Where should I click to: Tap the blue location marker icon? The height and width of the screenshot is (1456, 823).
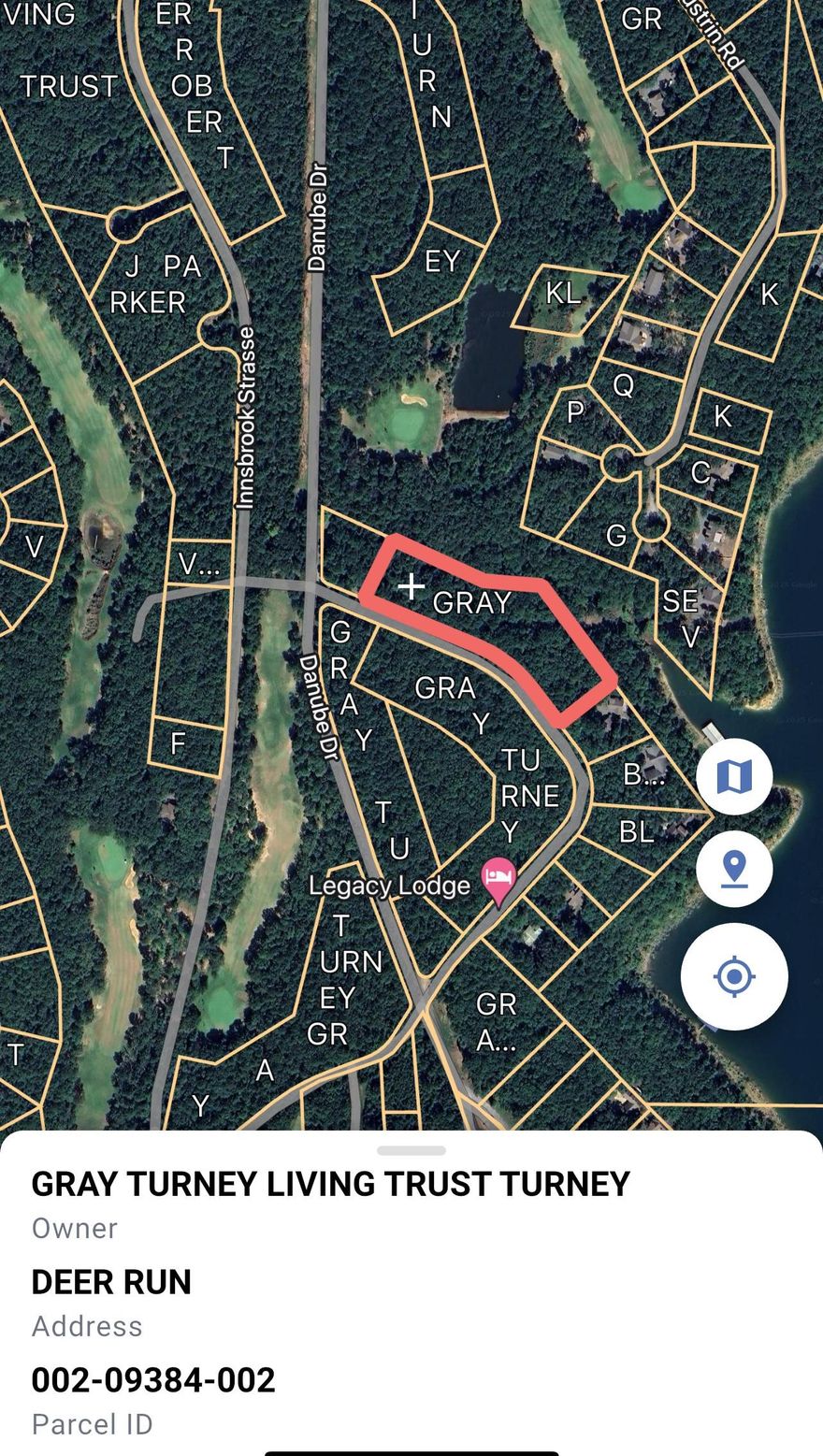(734, 868)
